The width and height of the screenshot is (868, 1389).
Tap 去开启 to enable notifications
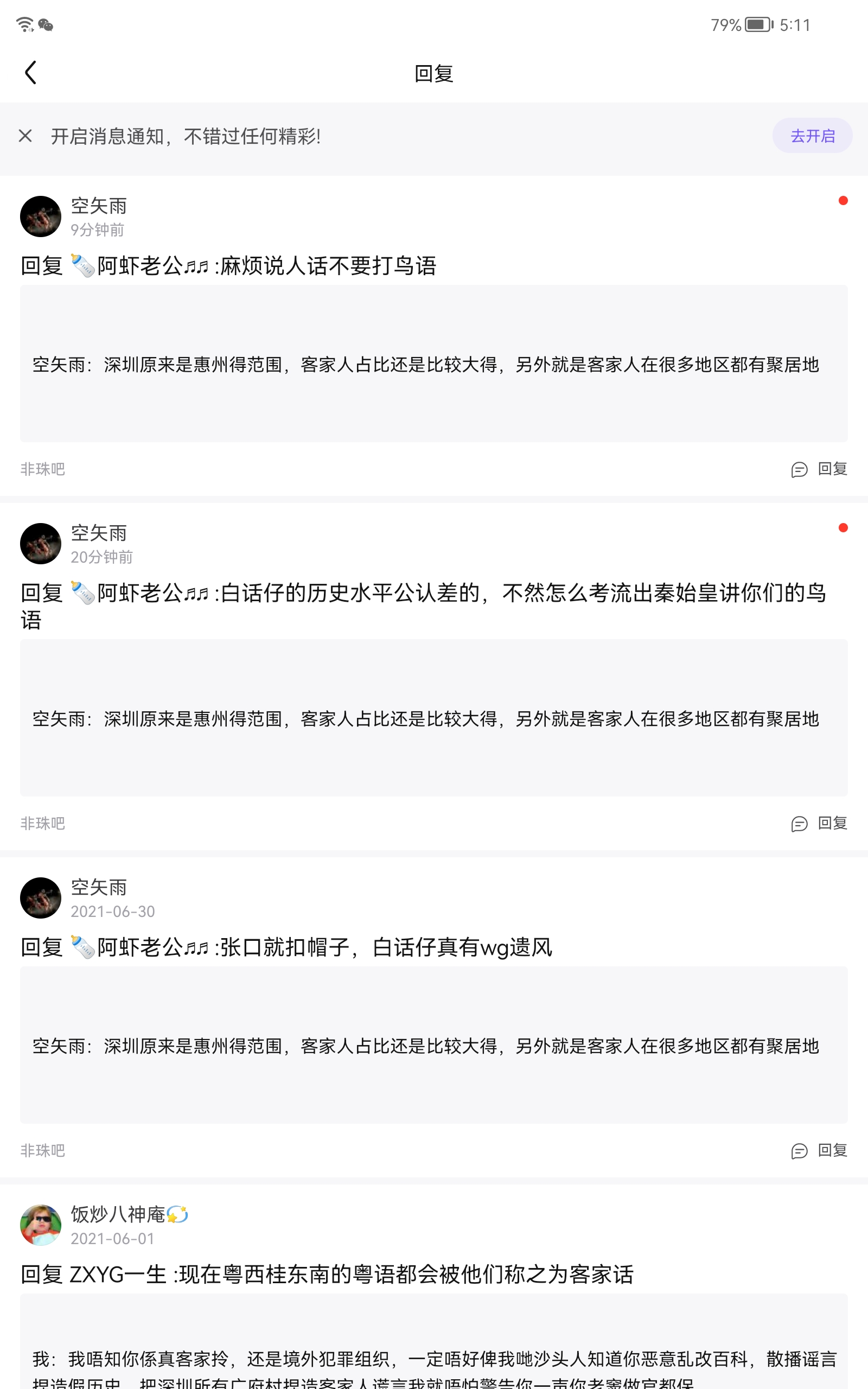[812, 136]
